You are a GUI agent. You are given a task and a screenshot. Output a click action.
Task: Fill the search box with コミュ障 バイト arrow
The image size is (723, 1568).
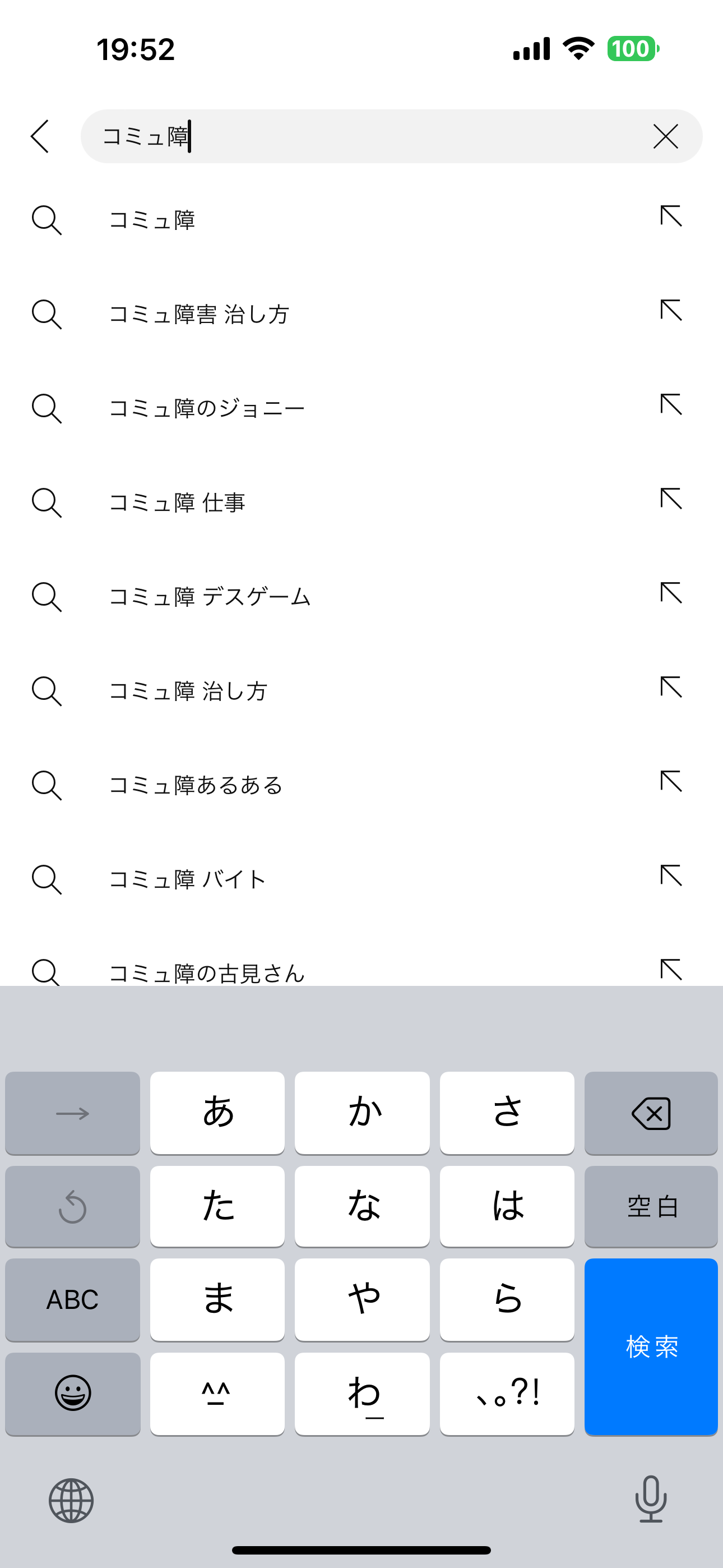(x=671, y=876)
